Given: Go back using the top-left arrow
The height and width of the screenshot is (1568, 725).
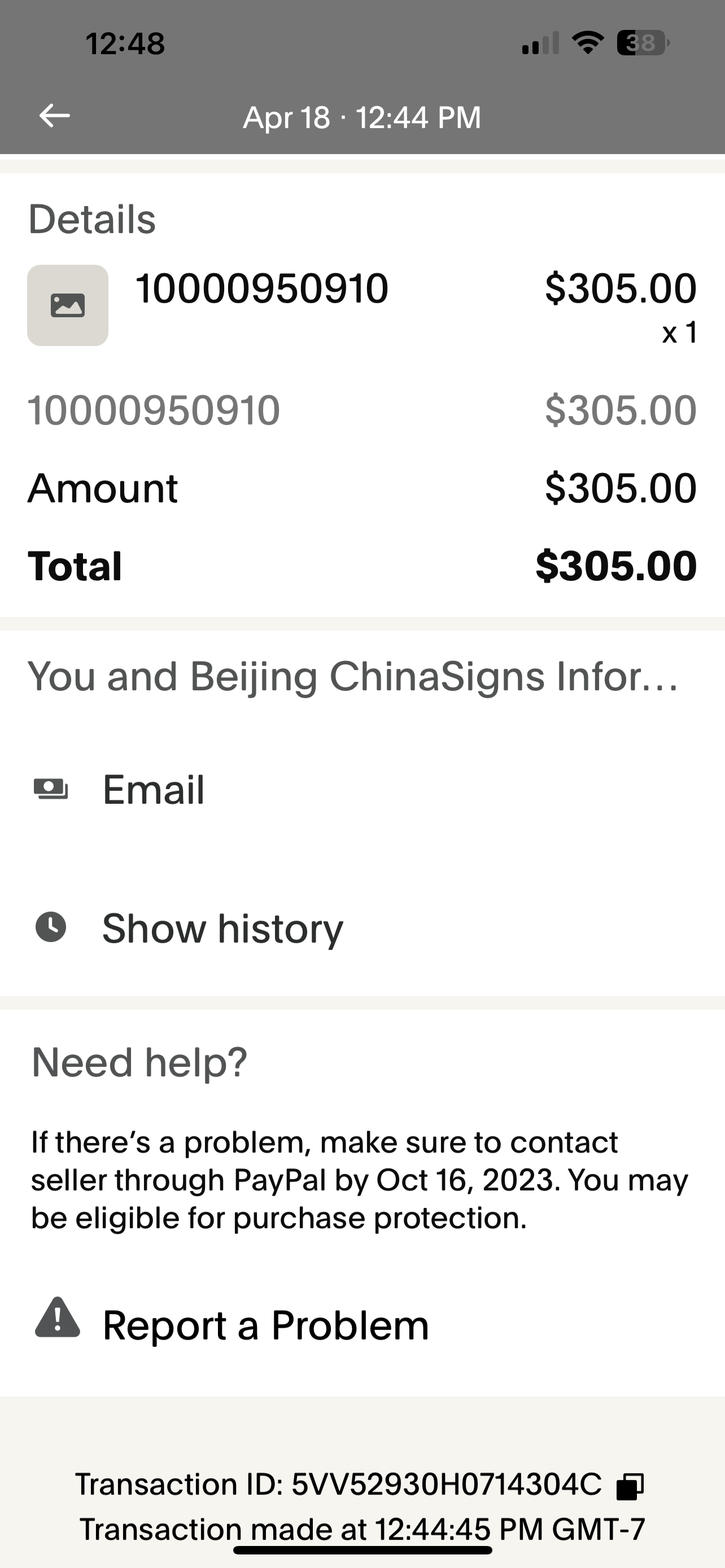Looking at the screenshot, I should [55, 116].
